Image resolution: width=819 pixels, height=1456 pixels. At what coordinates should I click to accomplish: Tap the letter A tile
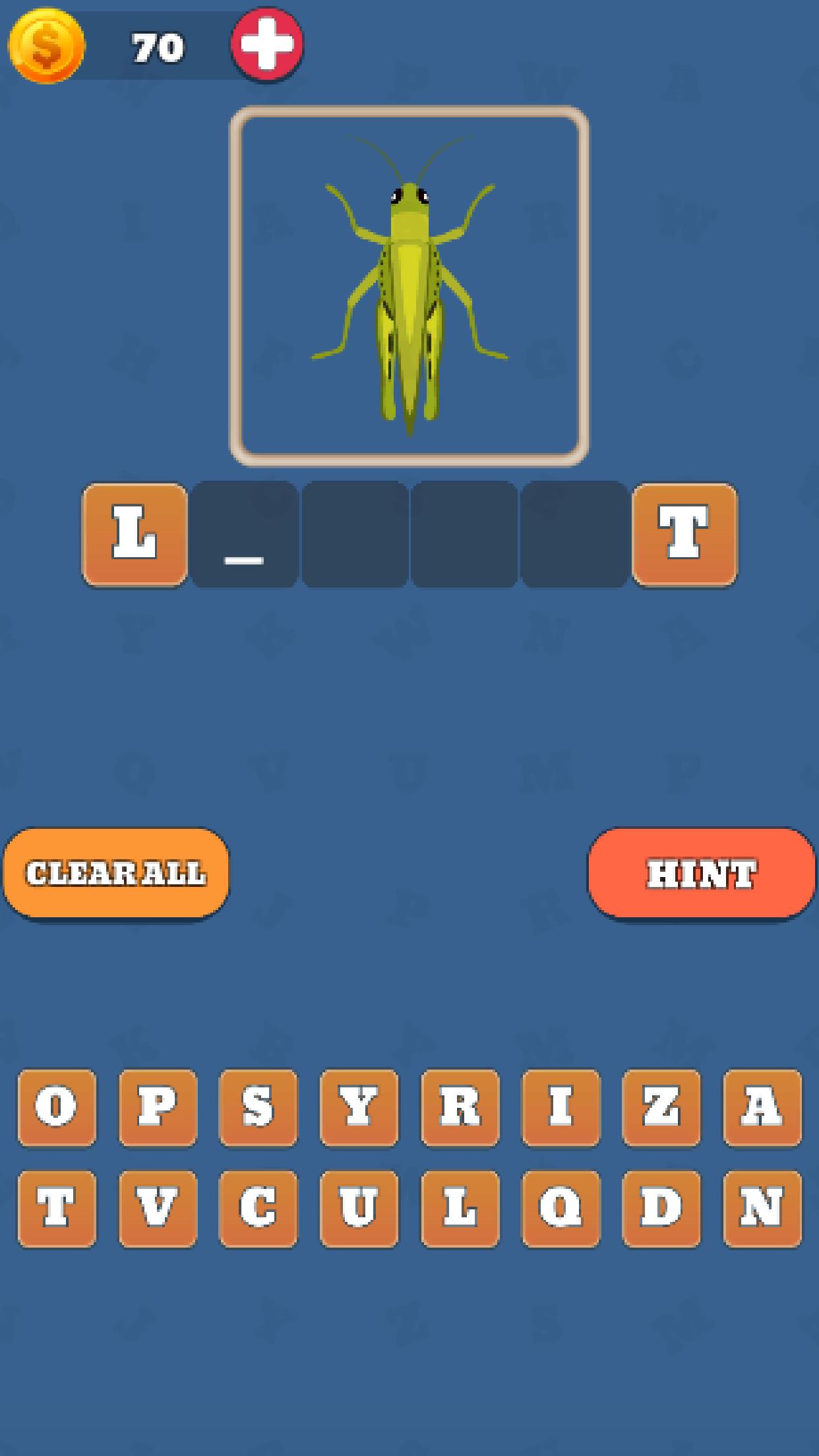click(762, 1108)
